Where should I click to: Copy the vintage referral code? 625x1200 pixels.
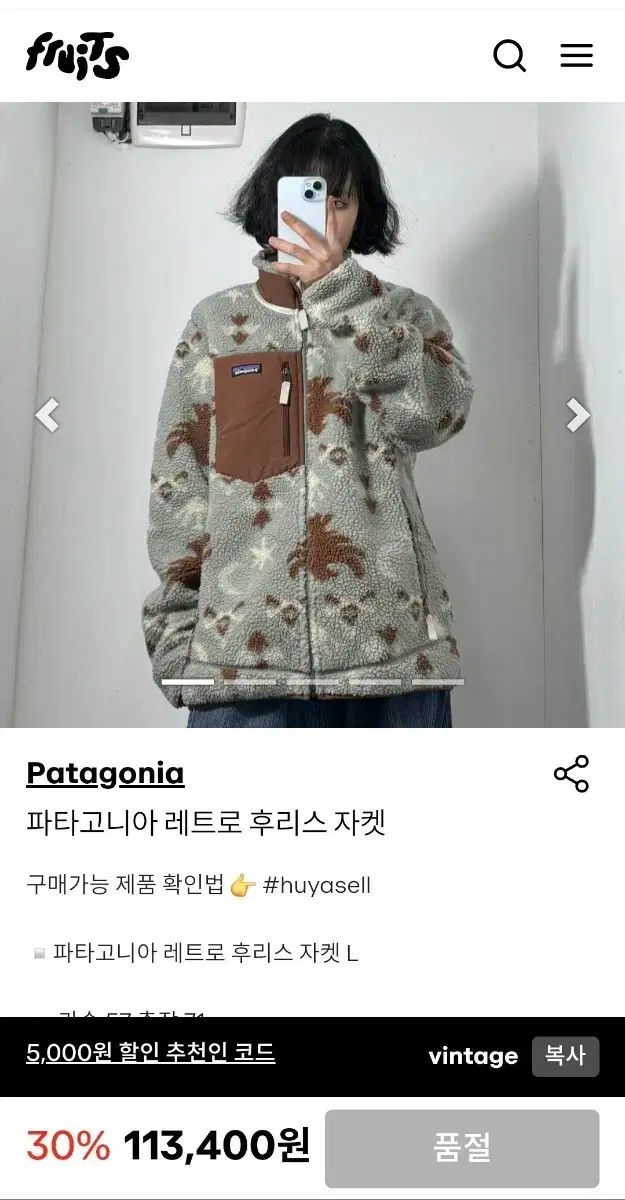(x=565, y=1056)
